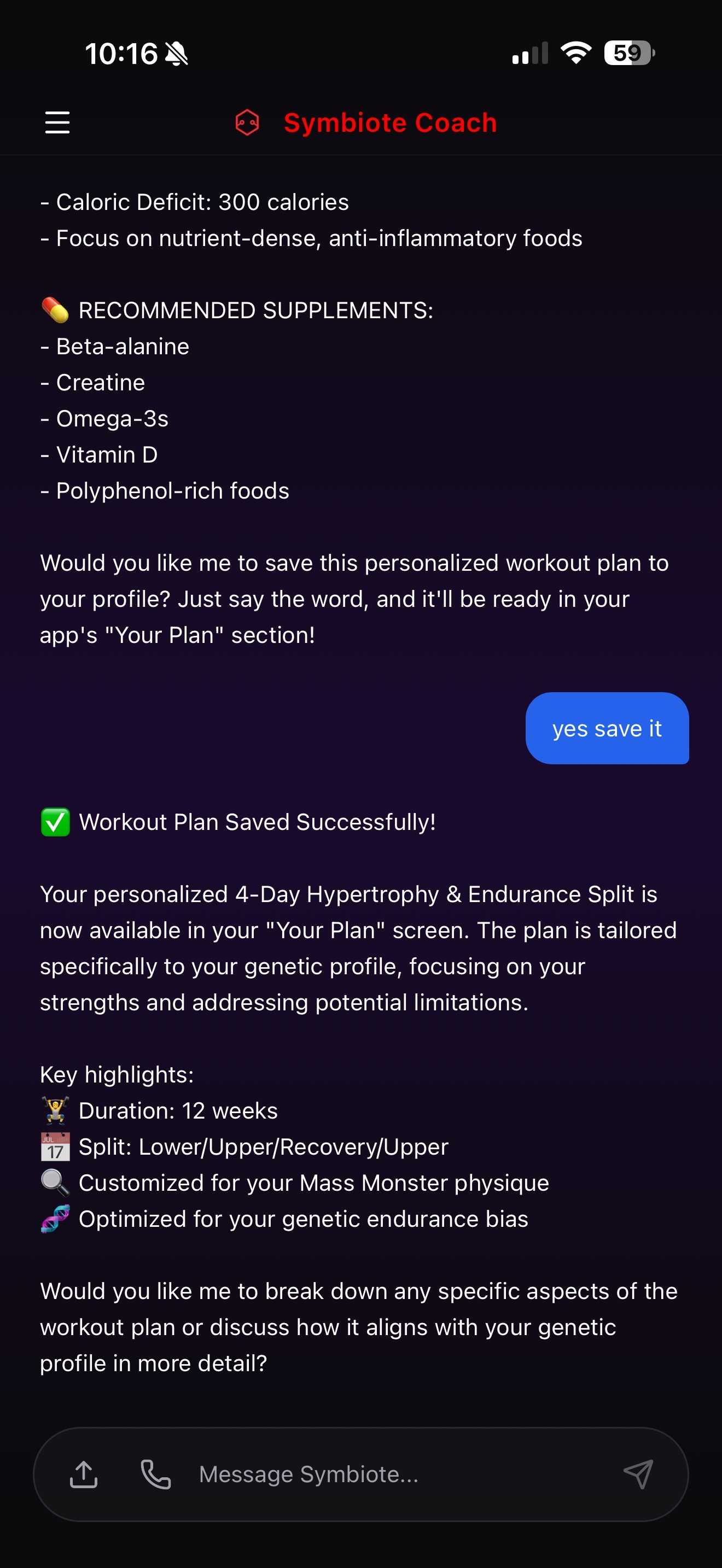
Task: Open the hamburger navigation menu
Action: [x=57, y=122]
